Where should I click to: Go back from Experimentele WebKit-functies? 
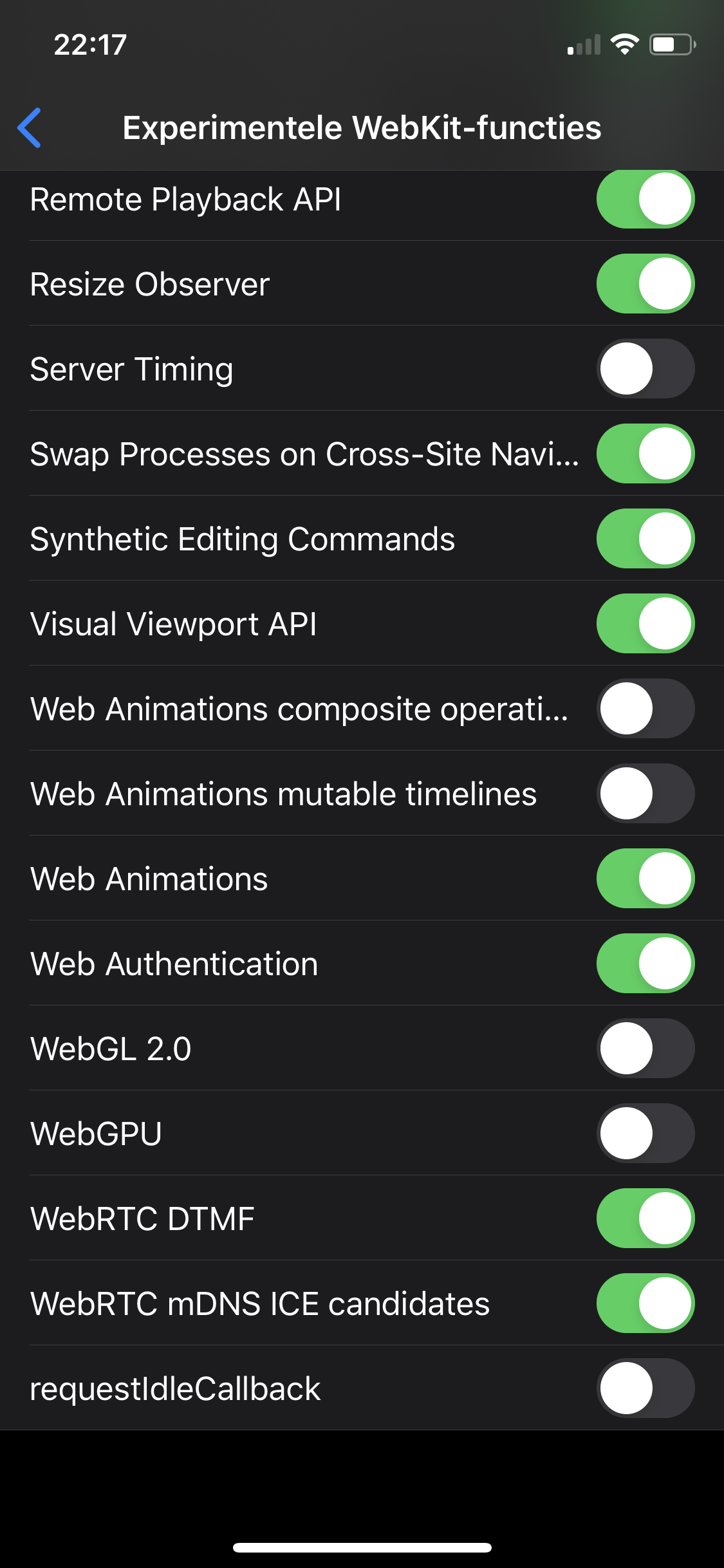click(x=30, y=127)
